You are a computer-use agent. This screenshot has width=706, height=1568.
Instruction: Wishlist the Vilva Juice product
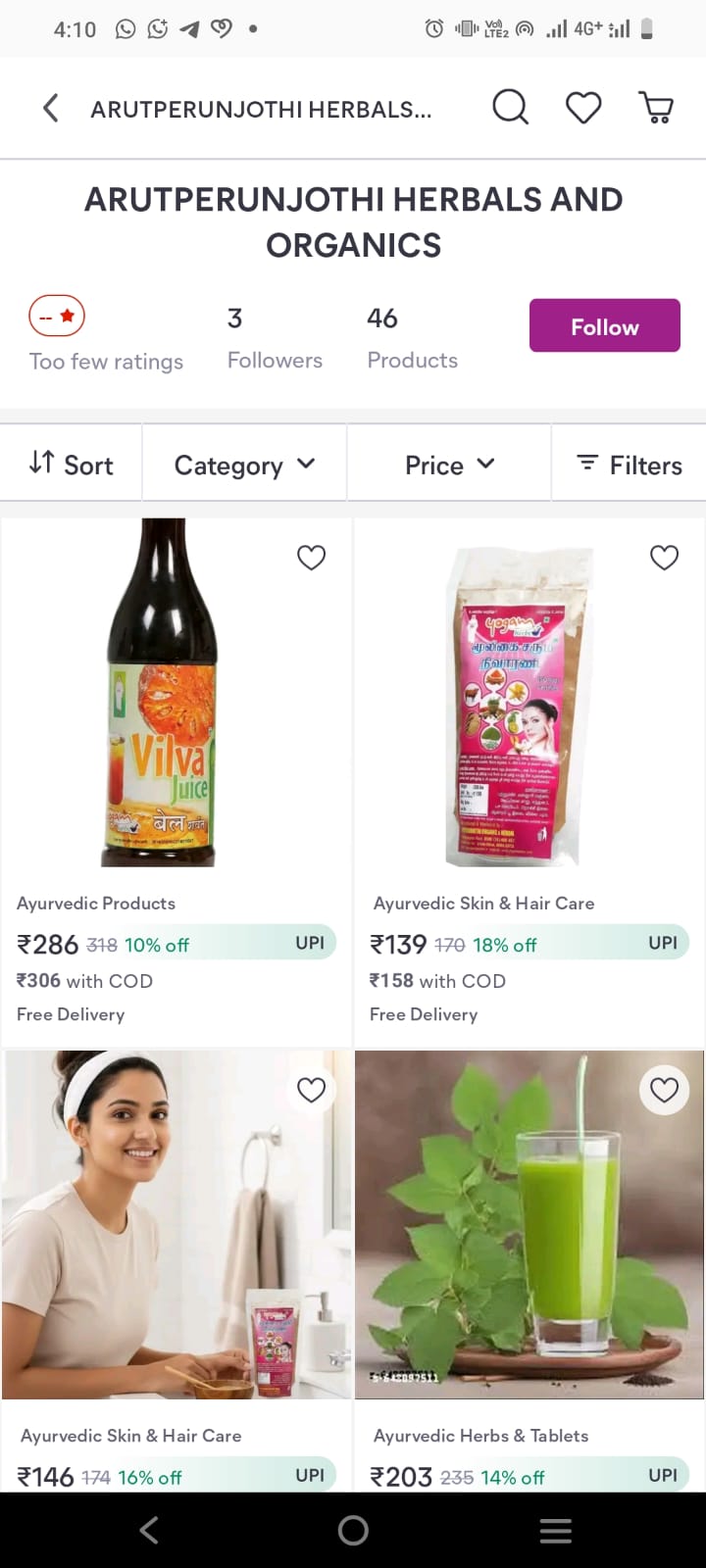click(311, 558)
